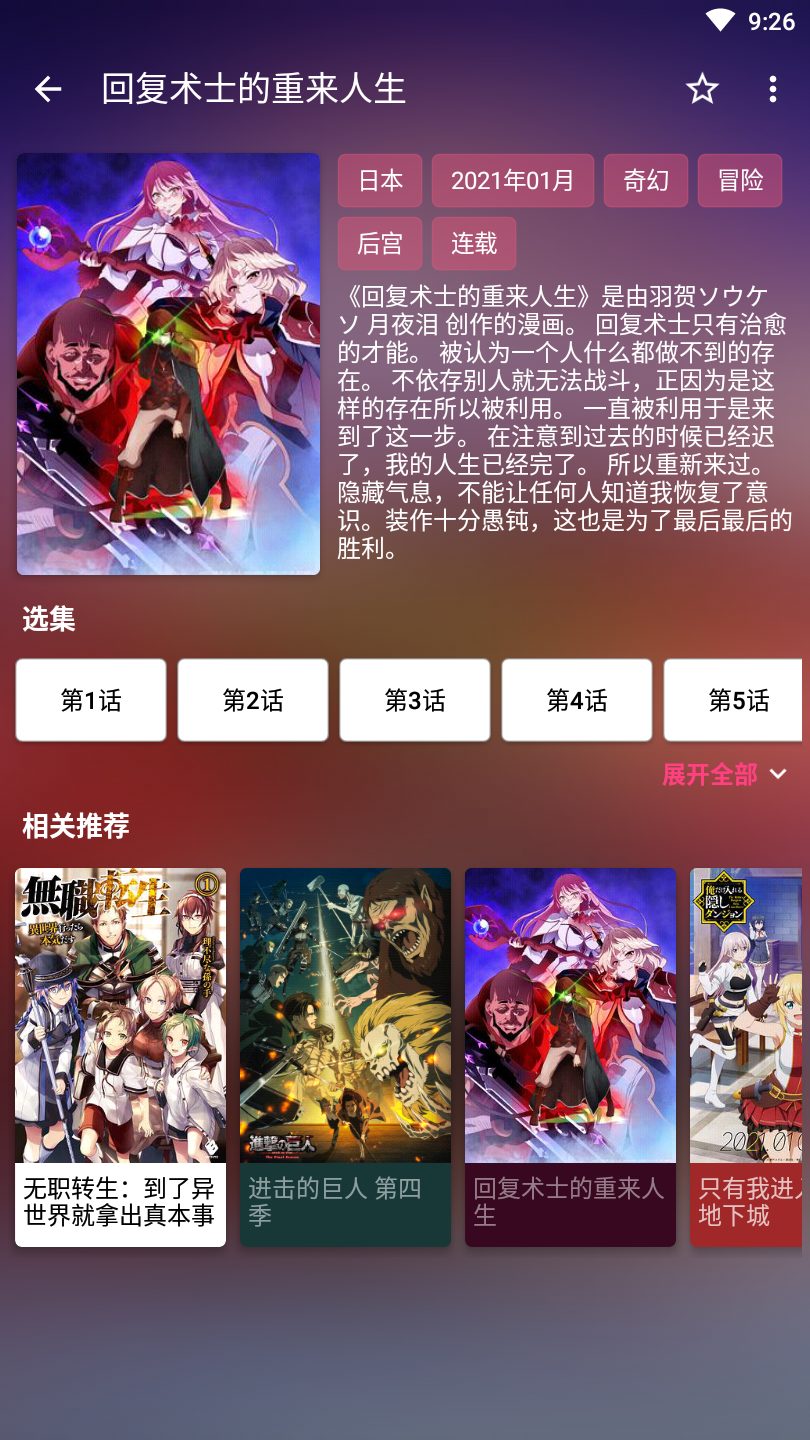Tap the 连载 status chip

(x=474, y=244)
